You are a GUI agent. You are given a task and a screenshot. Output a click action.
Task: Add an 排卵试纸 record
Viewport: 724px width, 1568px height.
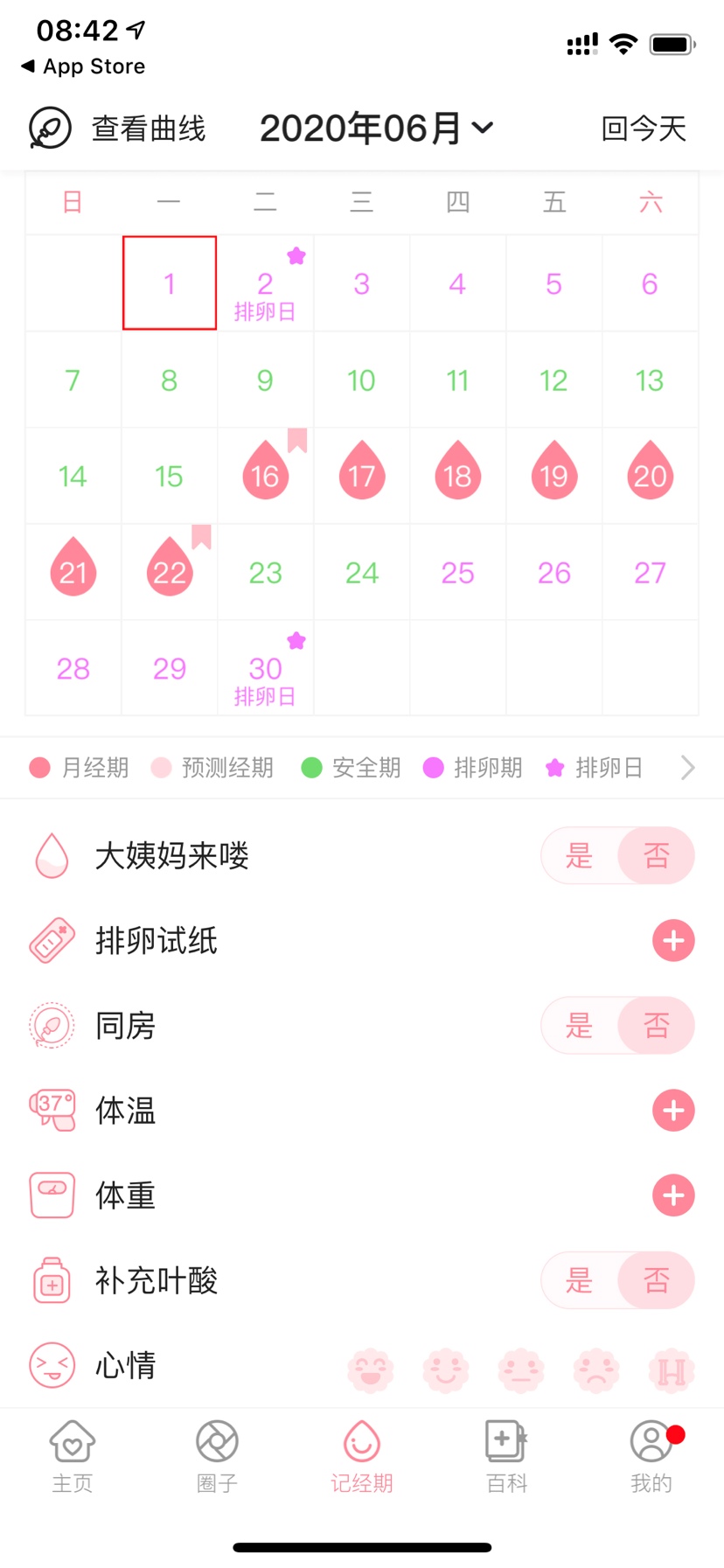coord(673,941)
